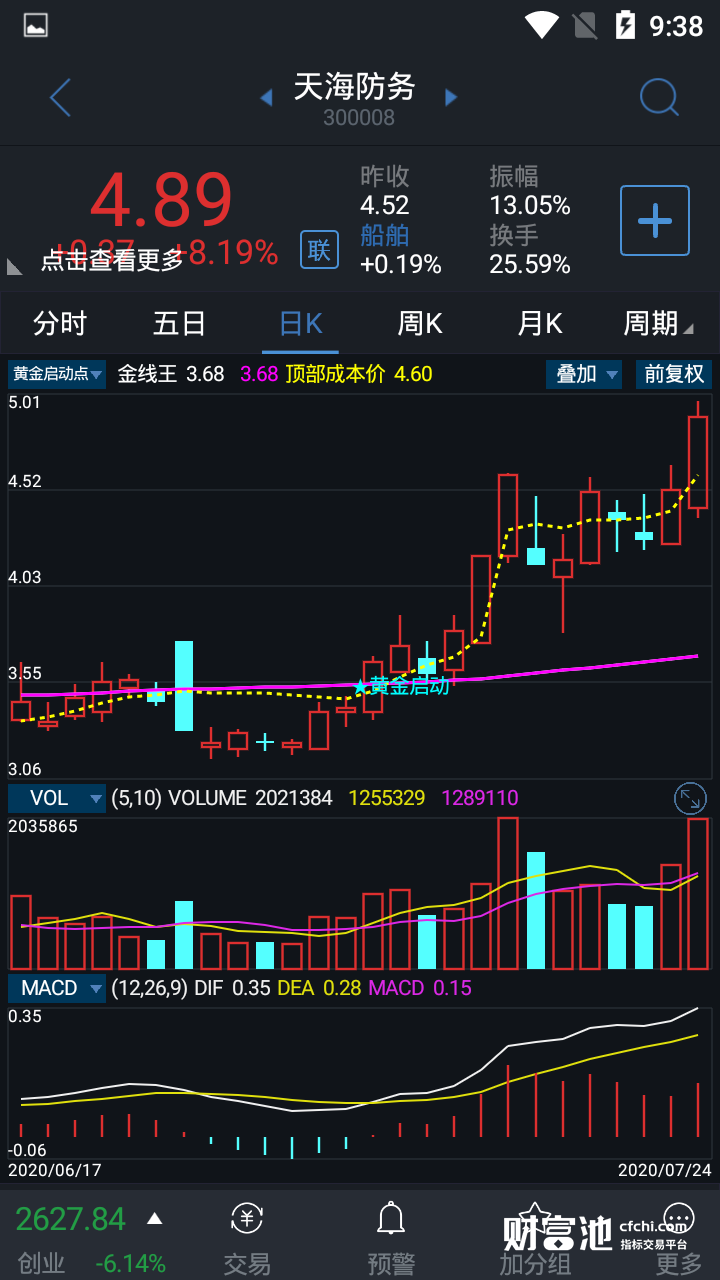Open the 交易 trade tab

point(247,1238)
